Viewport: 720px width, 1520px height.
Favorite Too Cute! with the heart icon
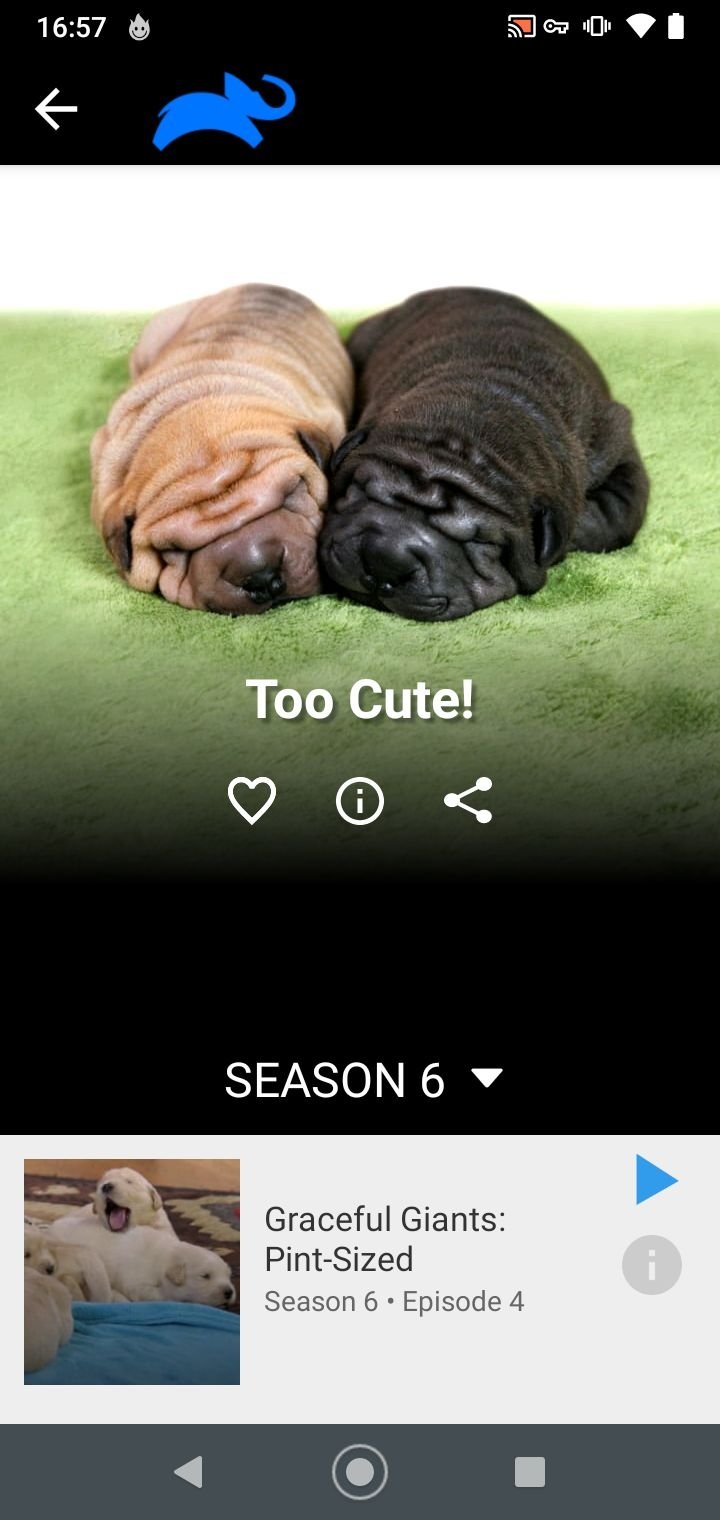tap(252, 801)
